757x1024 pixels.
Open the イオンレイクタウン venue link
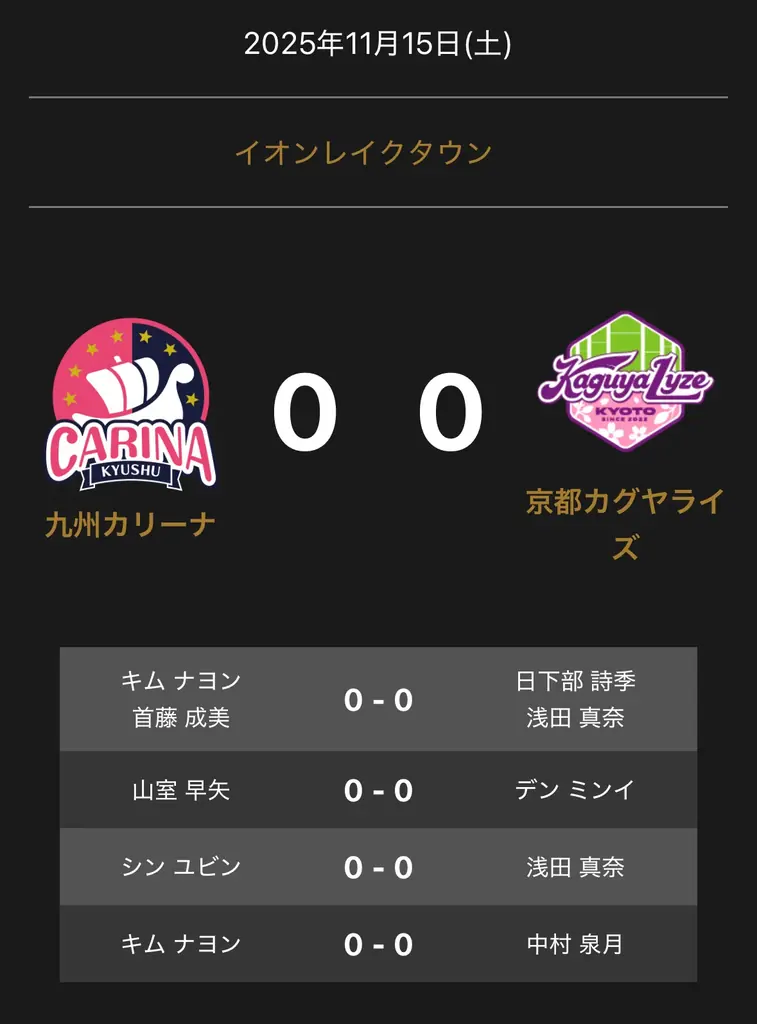(363, 153)
